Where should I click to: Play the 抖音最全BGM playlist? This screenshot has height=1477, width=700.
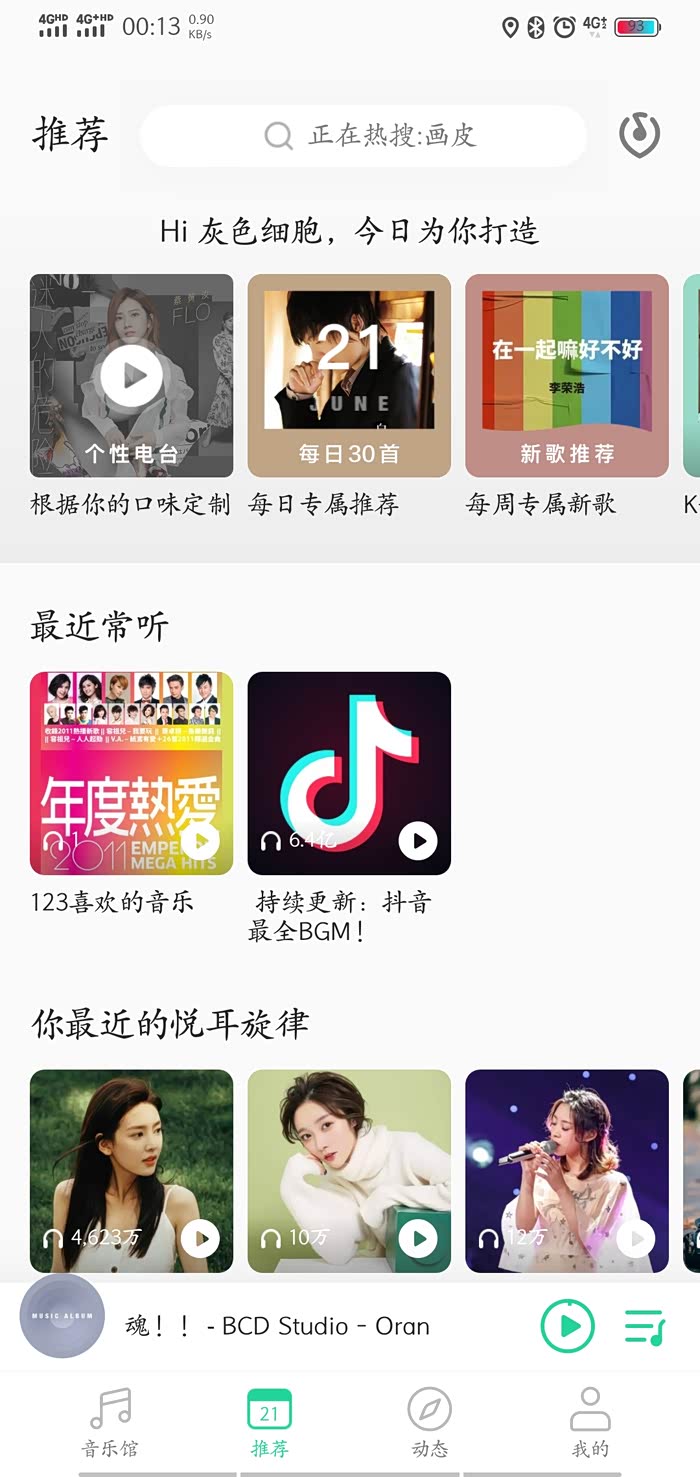tap(418, 841)
